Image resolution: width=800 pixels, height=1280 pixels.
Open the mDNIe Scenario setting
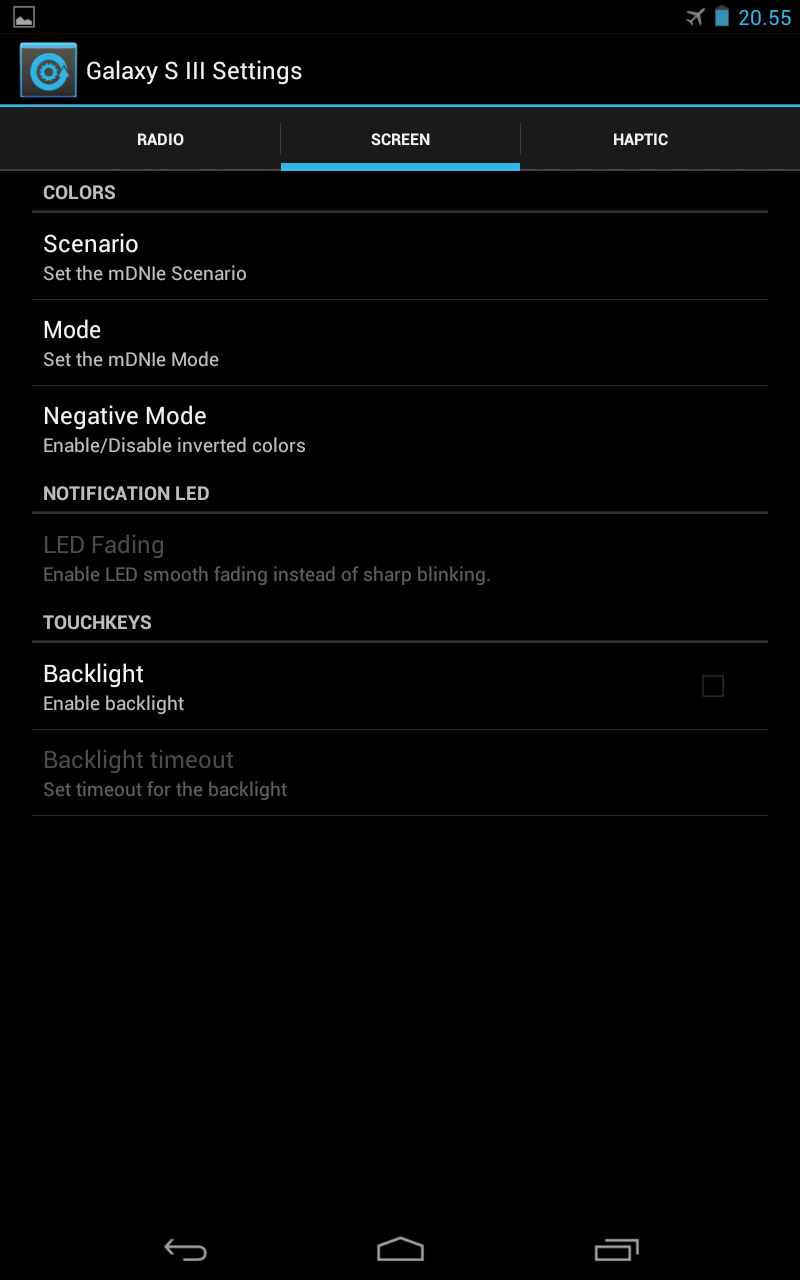pos(400,257)
